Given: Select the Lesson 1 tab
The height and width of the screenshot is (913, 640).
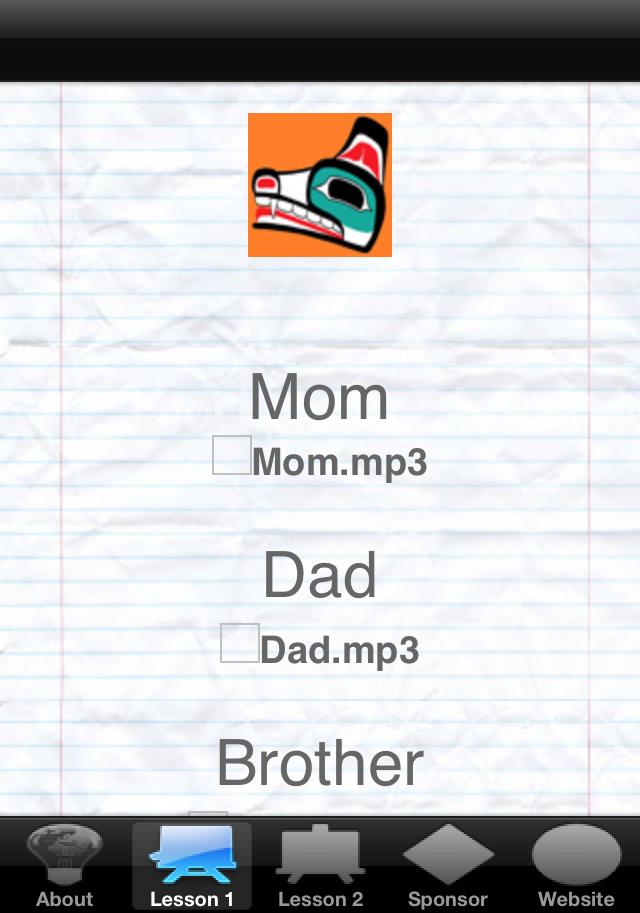Looking at the screenshot, I should 192,866.
